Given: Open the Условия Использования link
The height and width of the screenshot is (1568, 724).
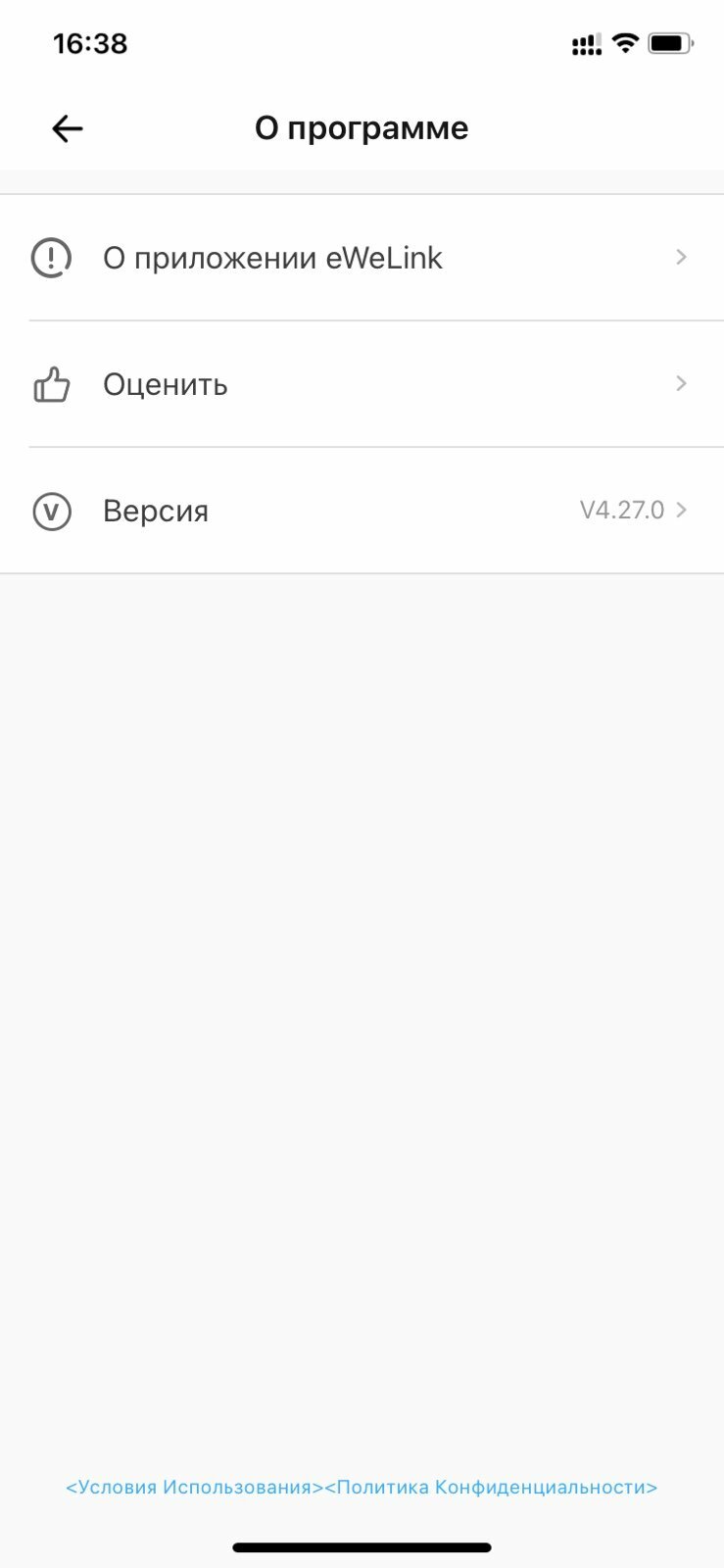Looking at the screenshot, I should coord(194,1487).
